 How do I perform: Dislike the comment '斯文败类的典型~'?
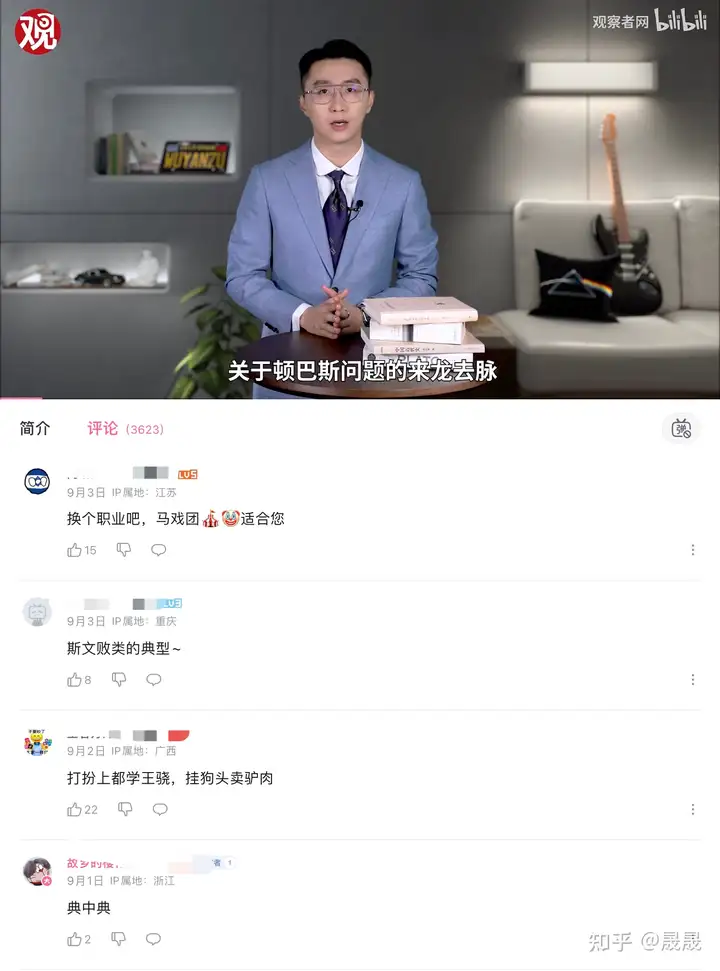point(119,680)
